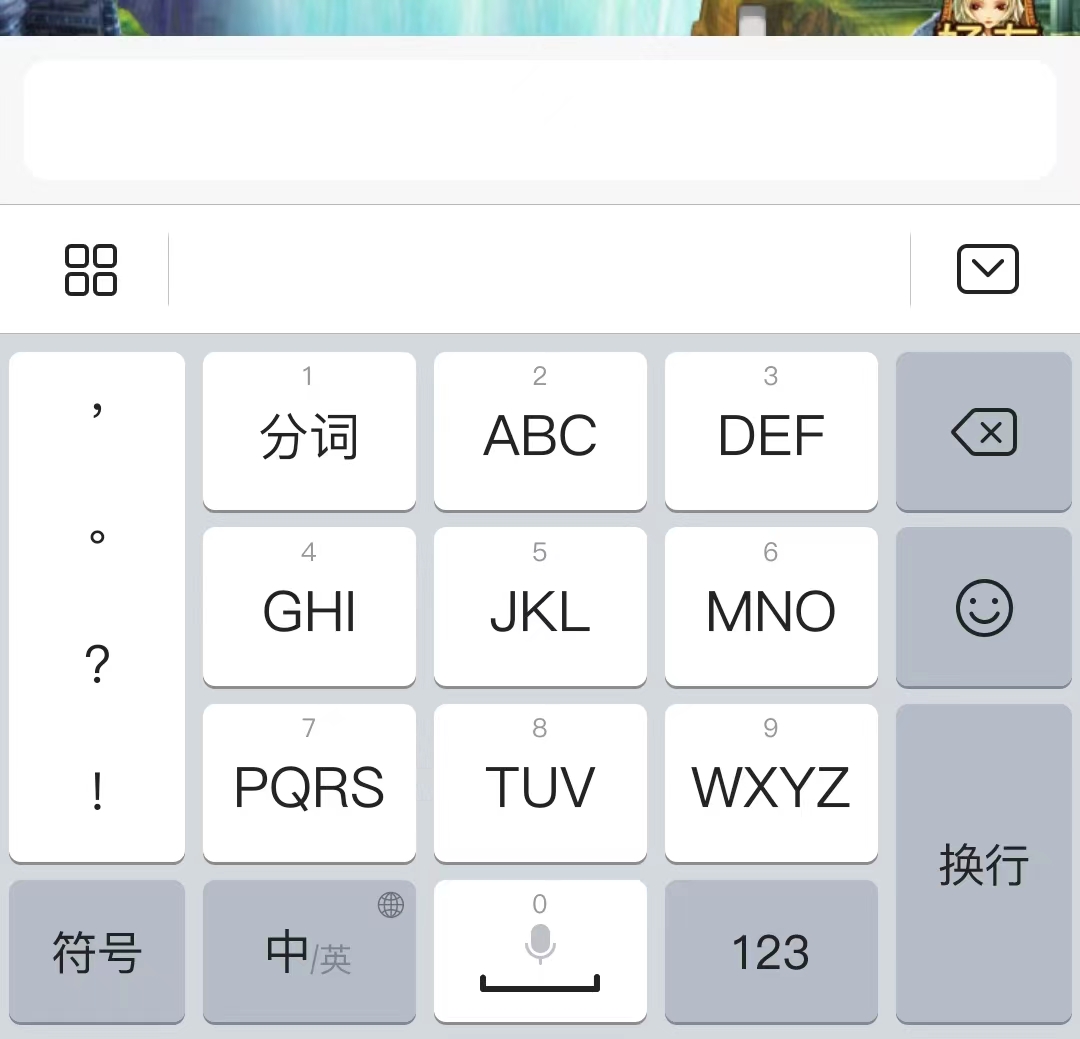Image resolution: width=1080 pixels, height=1039 pixels.
Task: Tap the ABC key
Action: 540,431
